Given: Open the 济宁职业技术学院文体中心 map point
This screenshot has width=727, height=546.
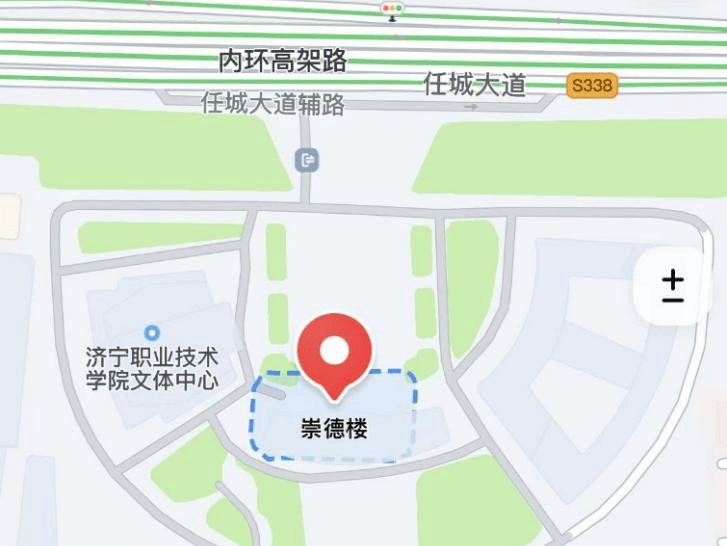Looking at the screenshot, I should [x=152, y=332].
